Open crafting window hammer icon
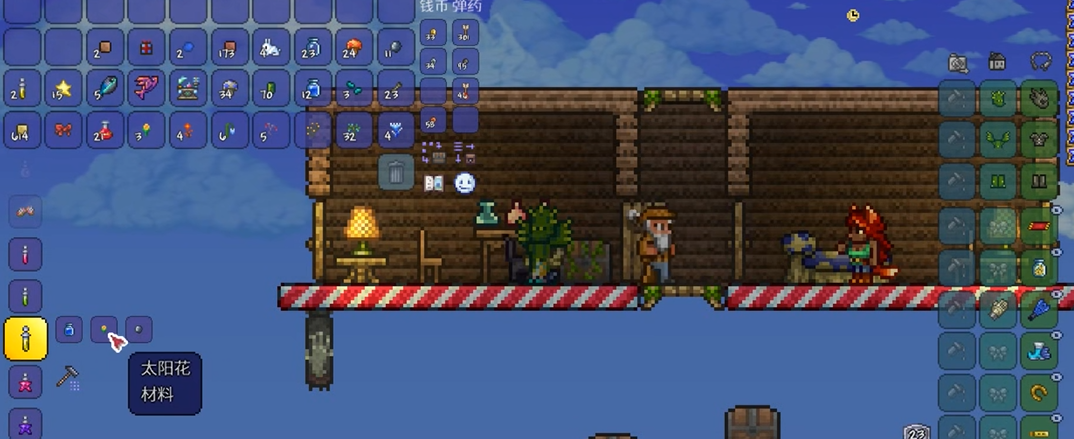Screen dimensions: 1074x439 click(67, 377)
